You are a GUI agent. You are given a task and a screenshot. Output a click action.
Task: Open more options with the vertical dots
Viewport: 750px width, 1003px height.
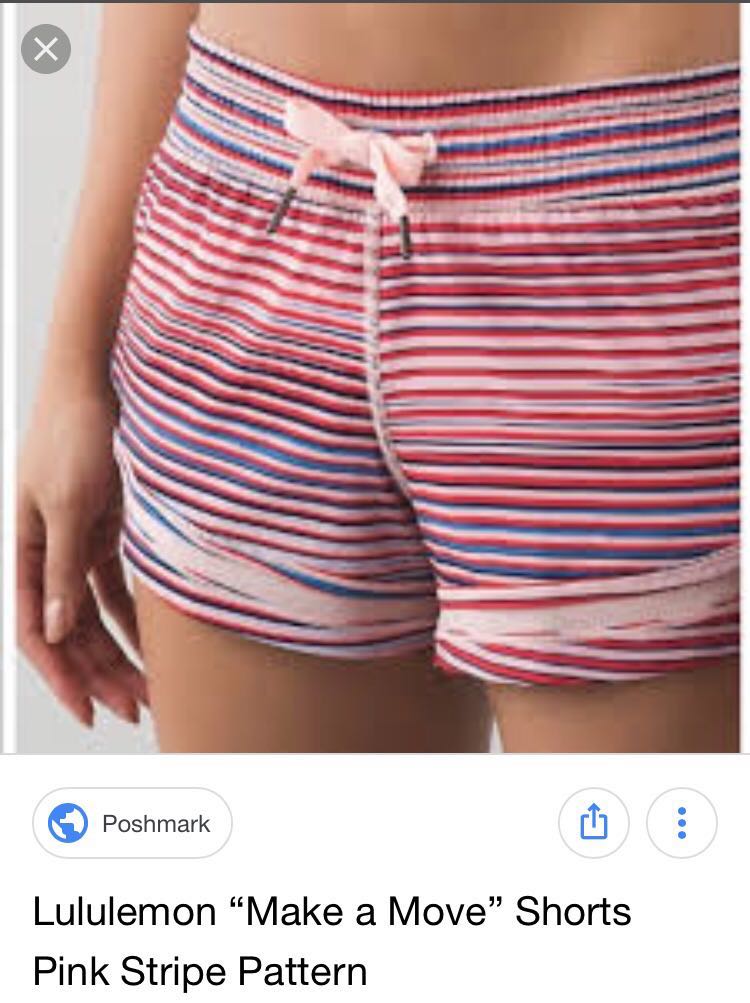[681, 822]
